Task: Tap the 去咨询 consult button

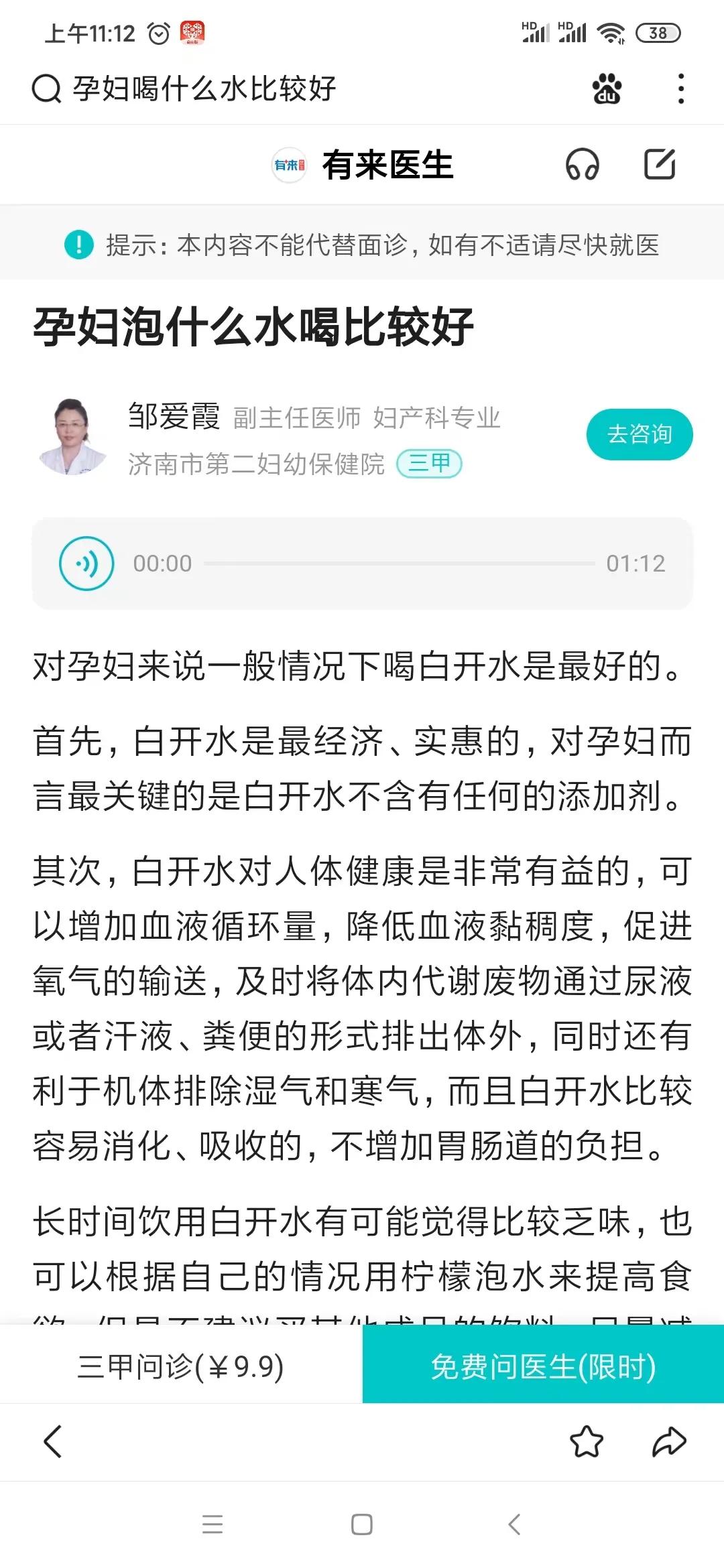Action: point(639,434)
